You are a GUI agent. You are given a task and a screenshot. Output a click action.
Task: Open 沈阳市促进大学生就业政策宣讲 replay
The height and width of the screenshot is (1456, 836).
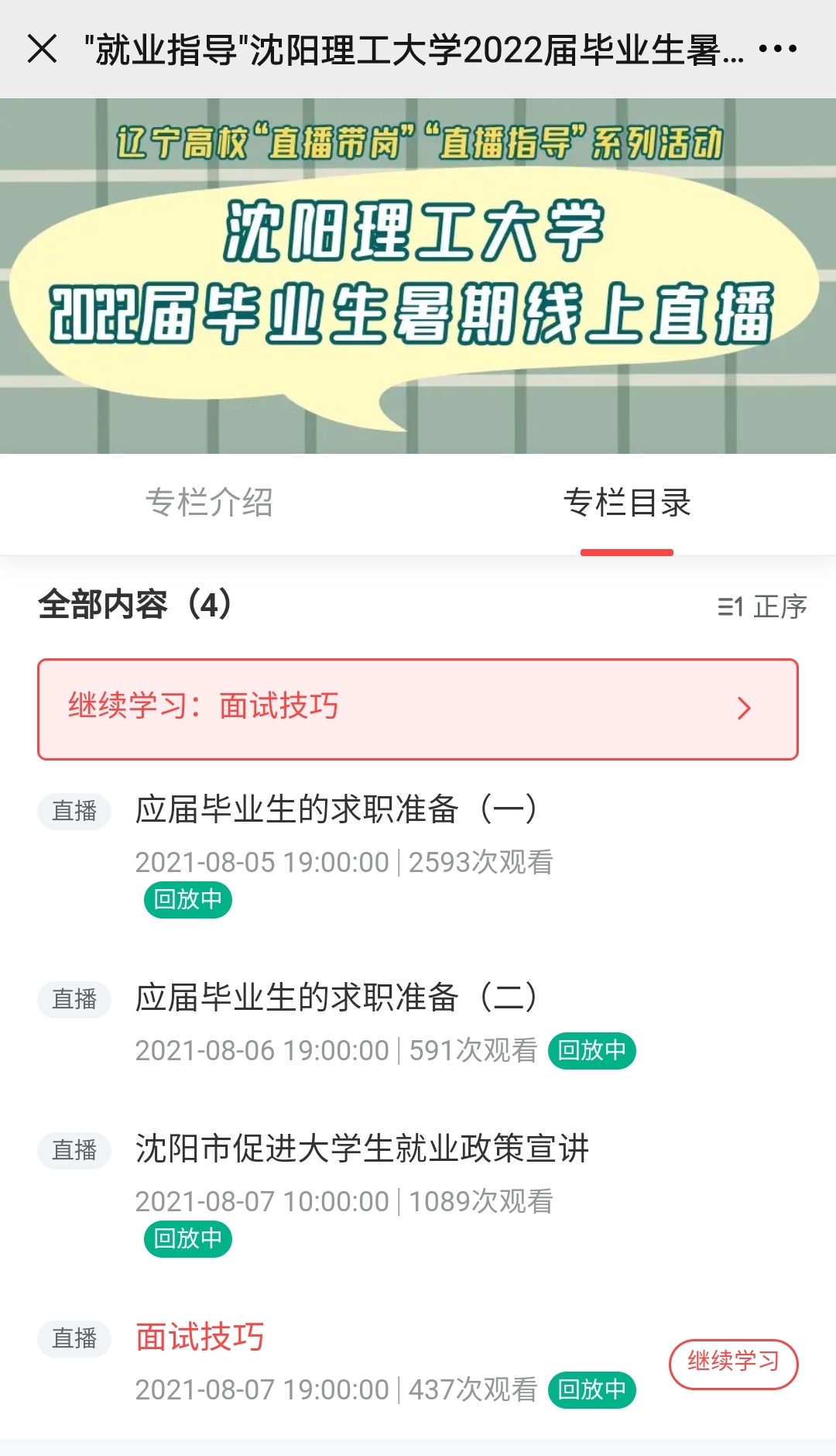coord(362,1149)
